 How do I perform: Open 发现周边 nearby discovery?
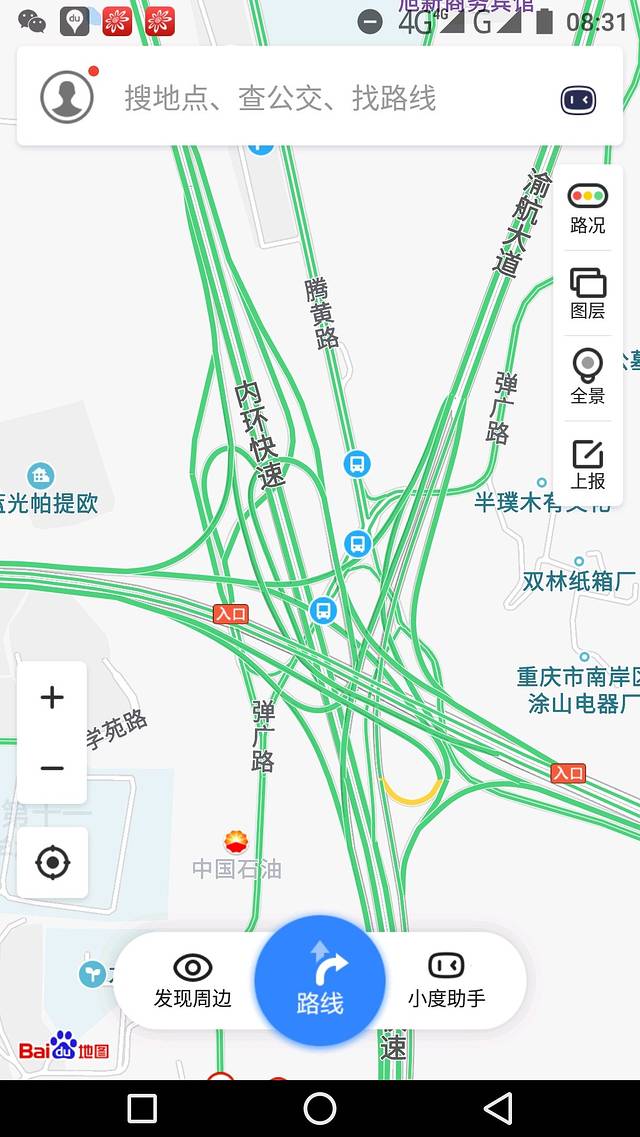coord(192,980)
